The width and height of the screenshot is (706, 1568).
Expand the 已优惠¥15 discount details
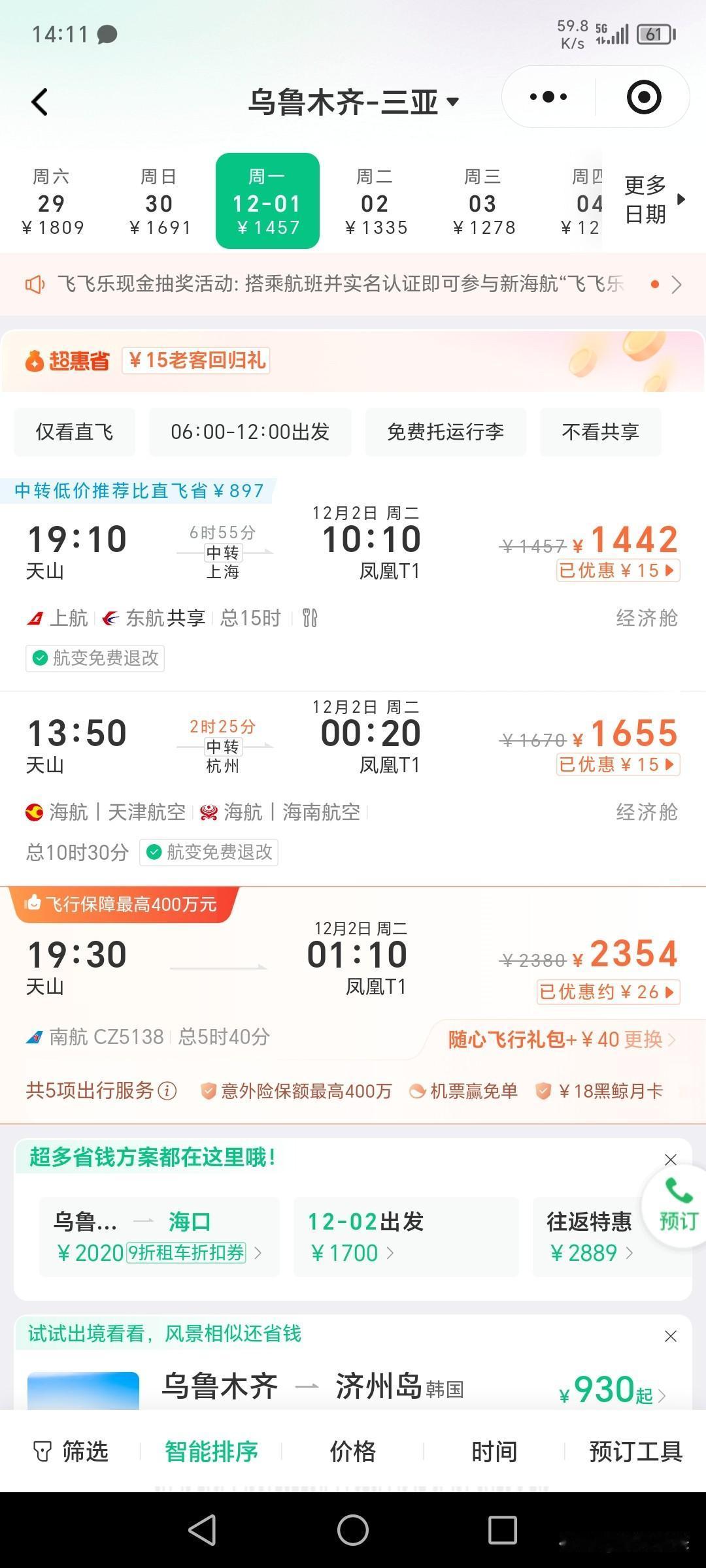click(617, 570)
